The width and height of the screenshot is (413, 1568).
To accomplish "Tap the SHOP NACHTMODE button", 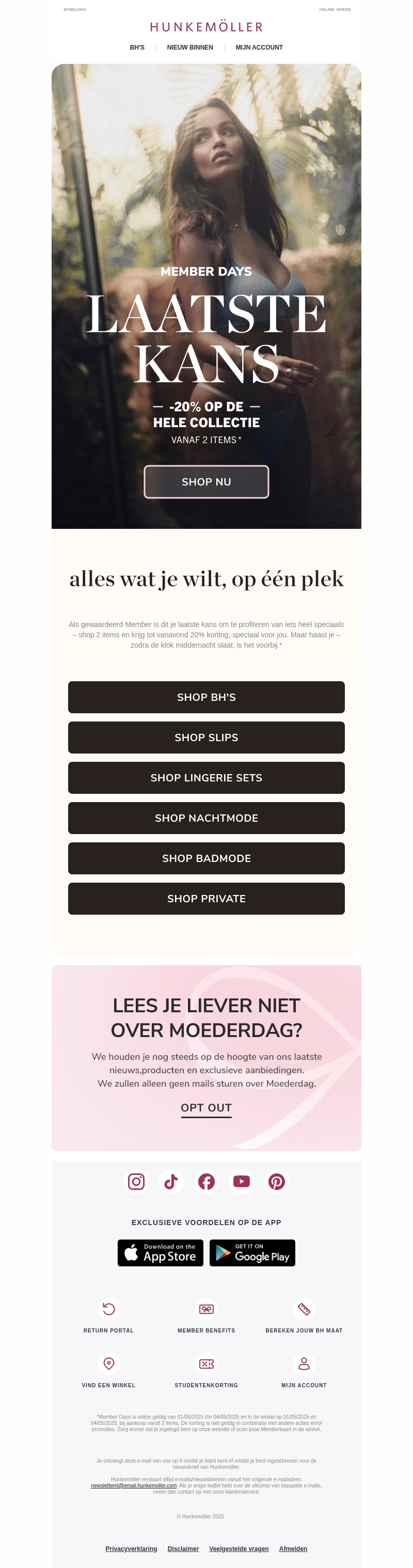I will point(206,818).
